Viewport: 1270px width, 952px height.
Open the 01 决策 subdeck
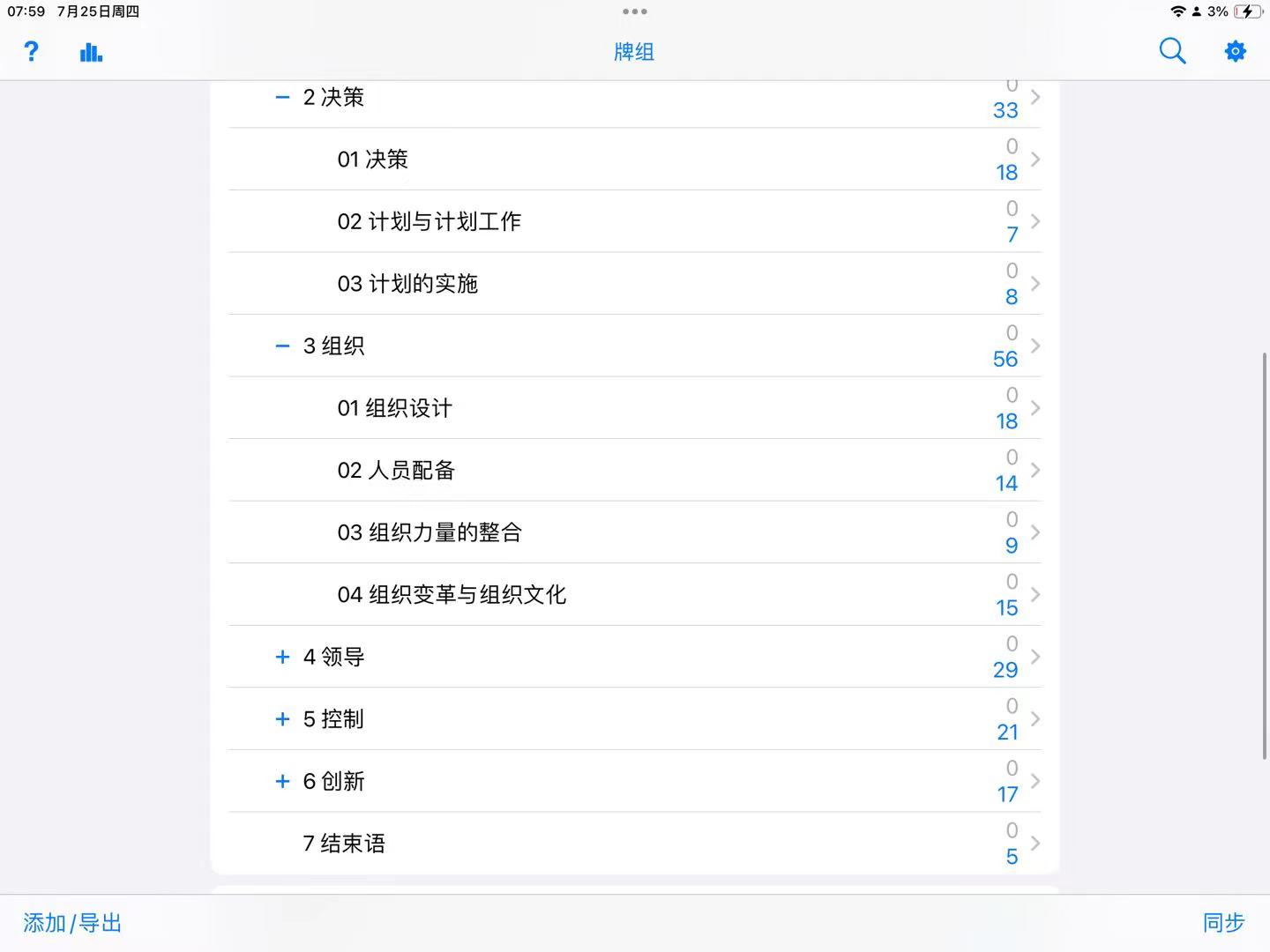[373, 160]
